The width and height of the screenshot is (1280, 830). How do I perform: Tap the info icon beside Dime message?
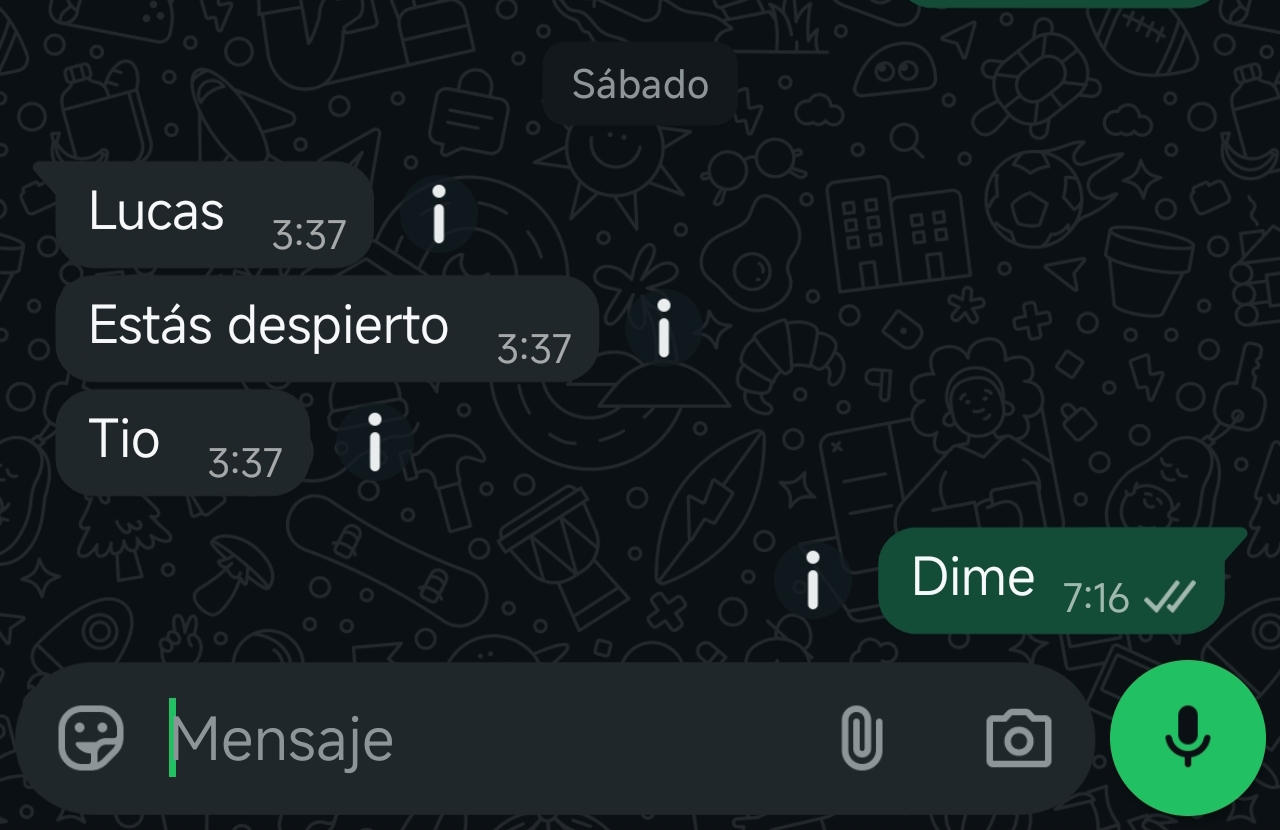(813, 580)
